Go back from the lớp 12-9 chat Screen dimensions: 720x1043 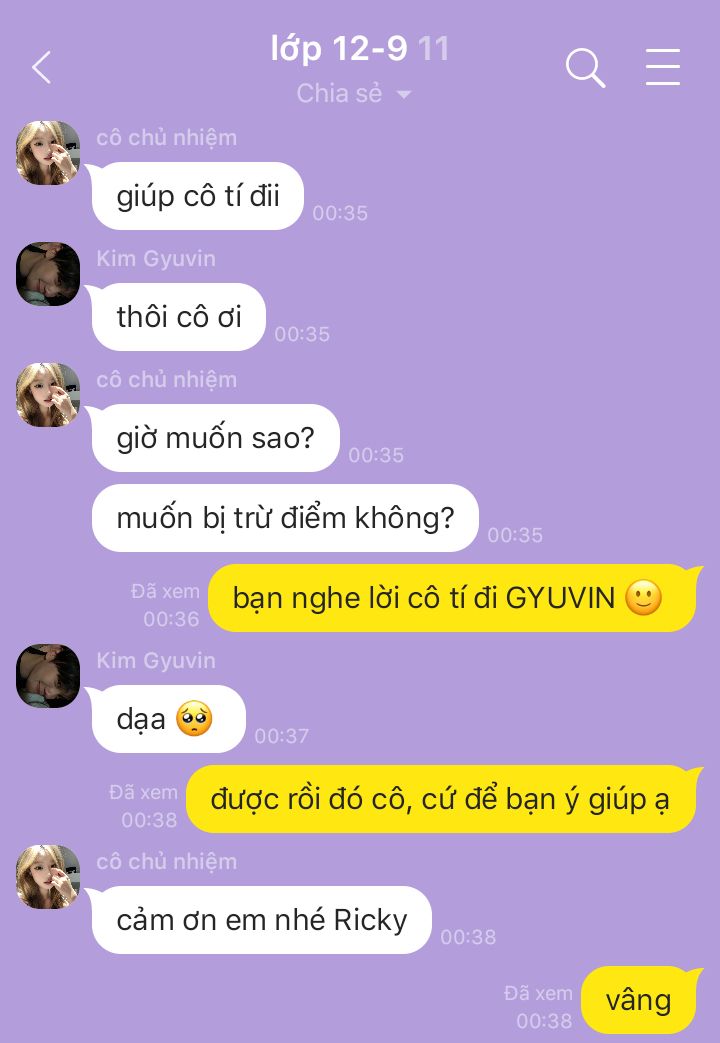pos(41,68)
